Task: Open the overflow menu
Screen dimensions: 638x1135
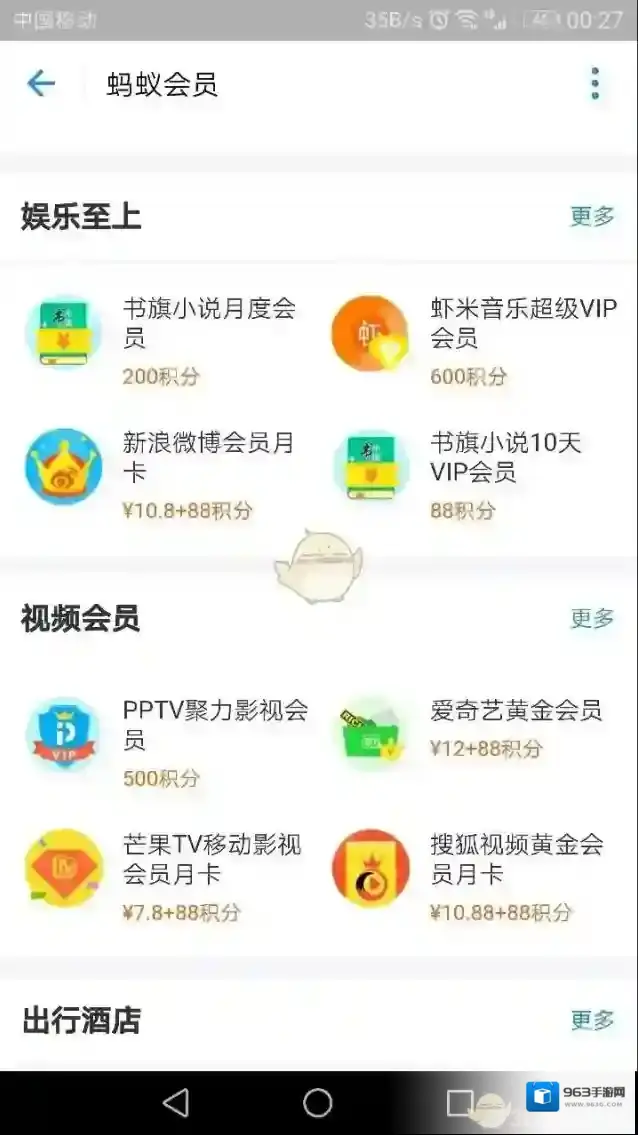Action: (595, 84)
